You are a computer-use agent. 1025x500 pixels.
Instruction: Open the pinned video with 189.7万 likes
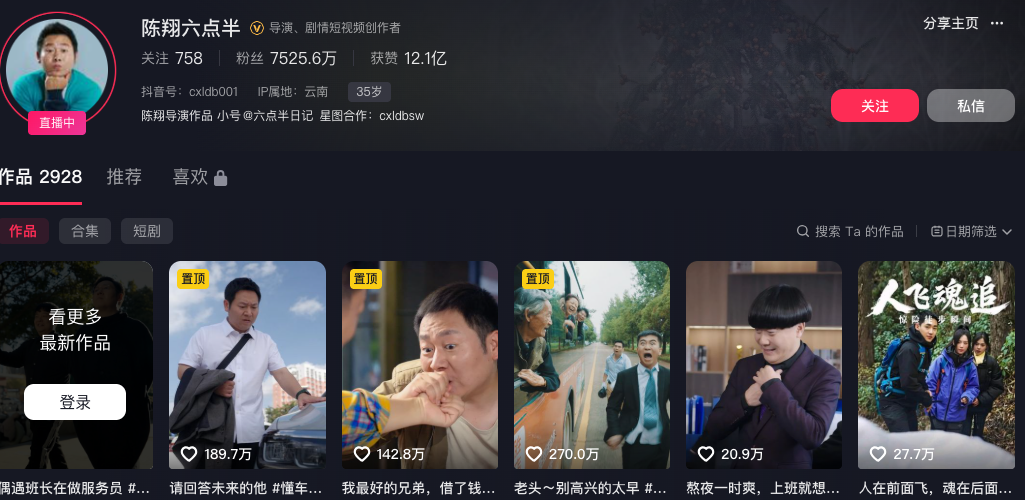247,365
